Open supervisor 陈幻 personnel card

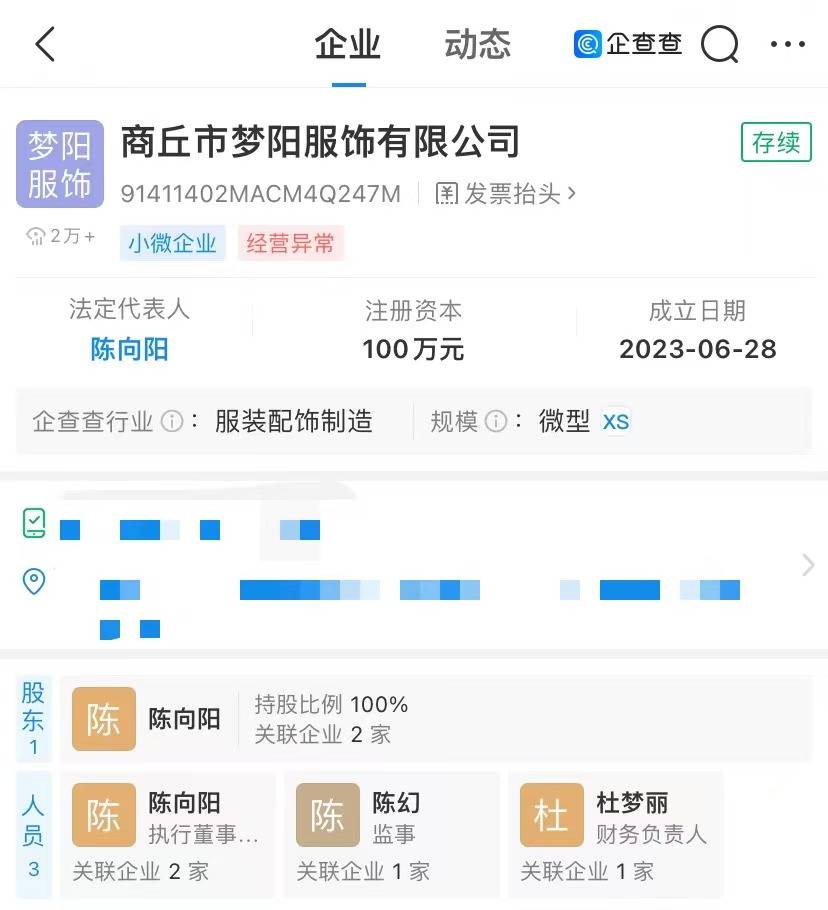pos(390,833)
